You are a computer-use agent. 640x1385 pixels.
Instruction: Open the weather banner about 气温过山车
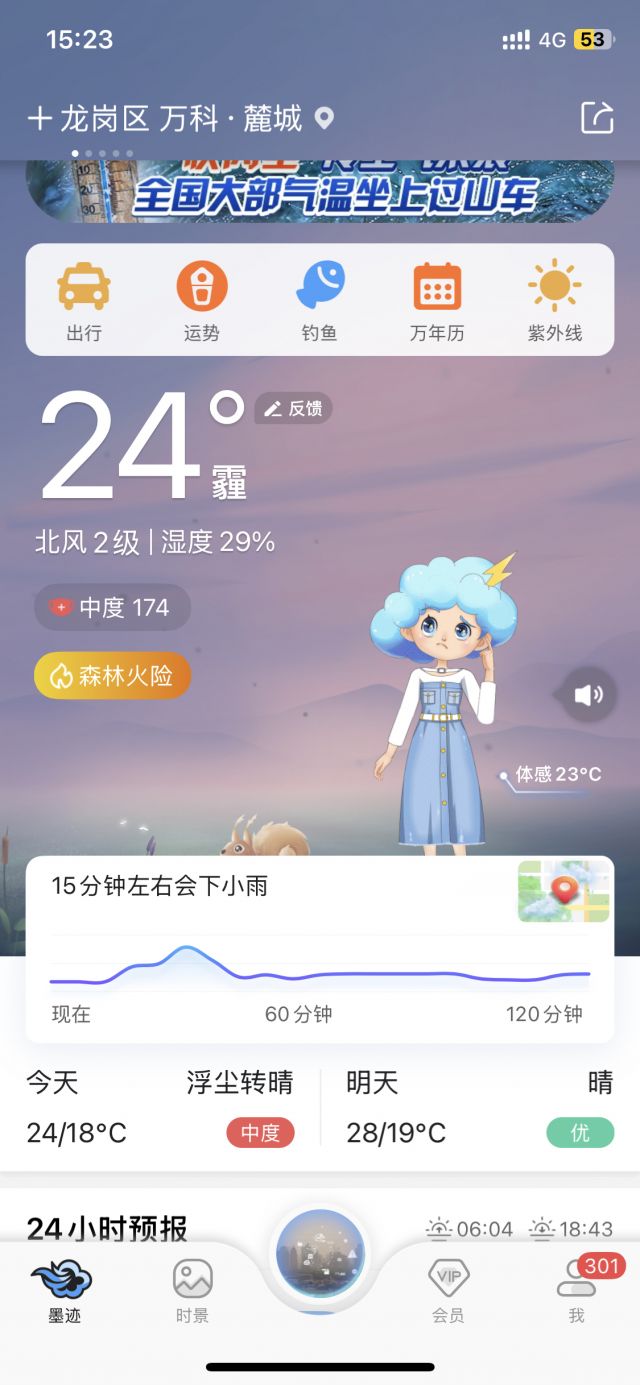(320, 192)
